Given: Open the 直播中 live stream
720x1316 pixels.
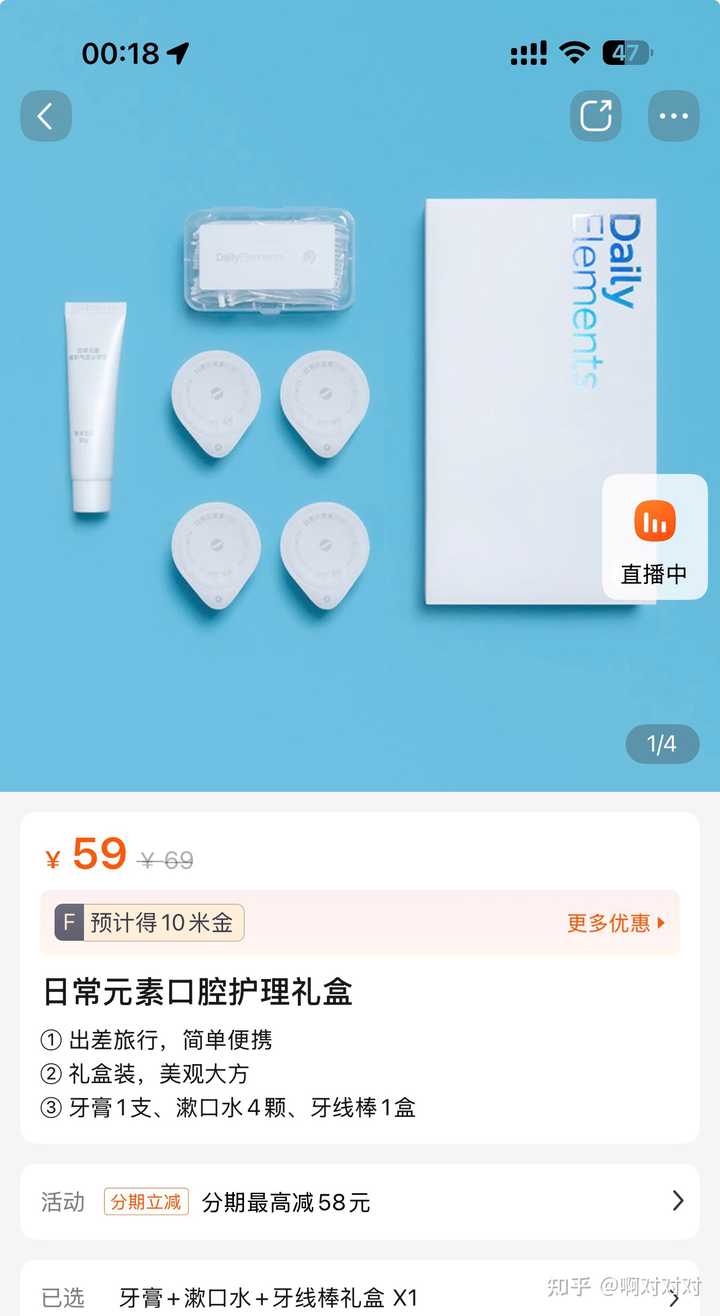Looking at the screenshot, I should (654, 538).
